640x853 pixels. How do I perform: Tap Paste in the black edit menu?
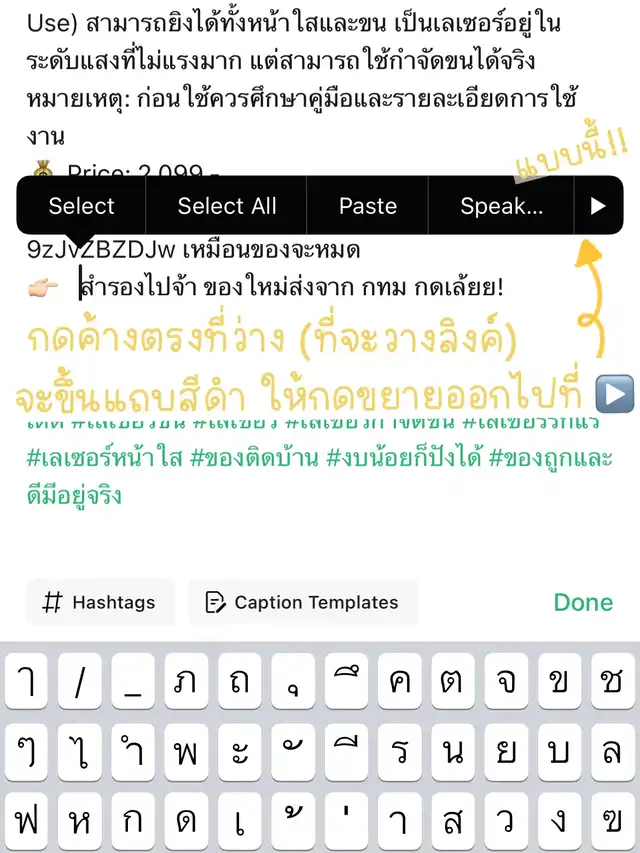pyautogui.click(x=368, y=206)
